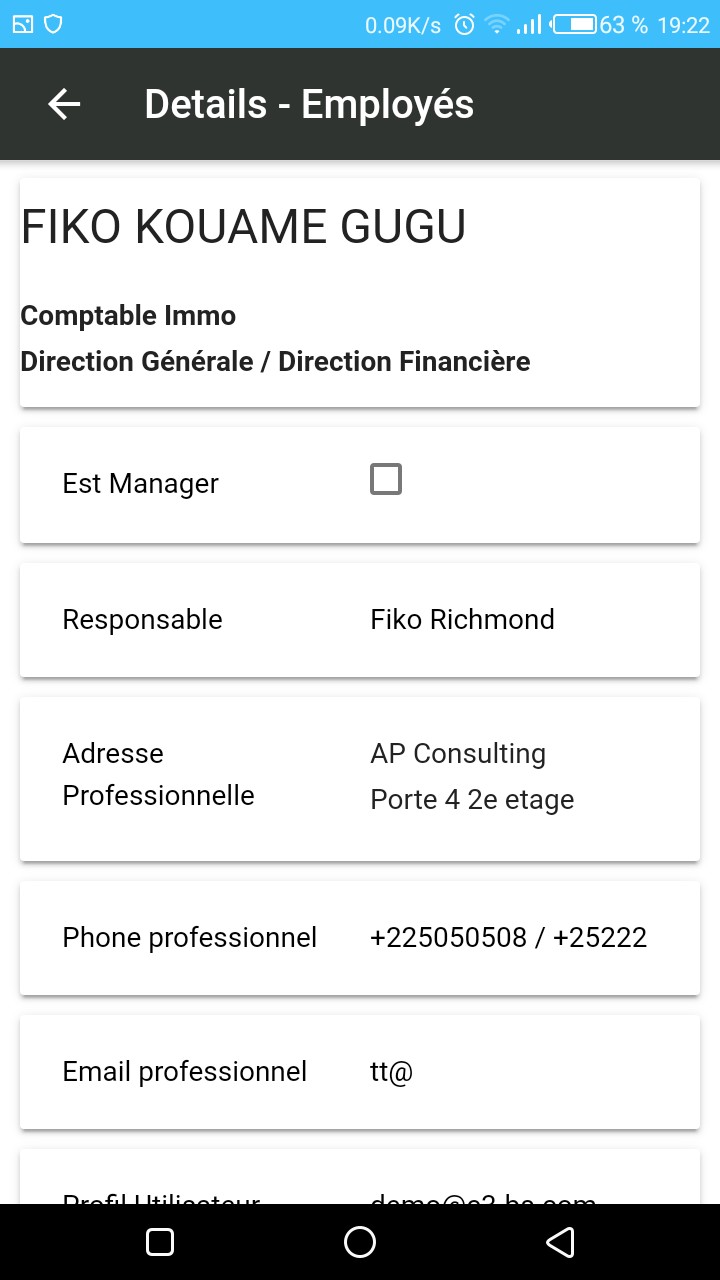720x1280 pixels.
Task: Open professional email tt@
Action: click(x=391, y=1071)
